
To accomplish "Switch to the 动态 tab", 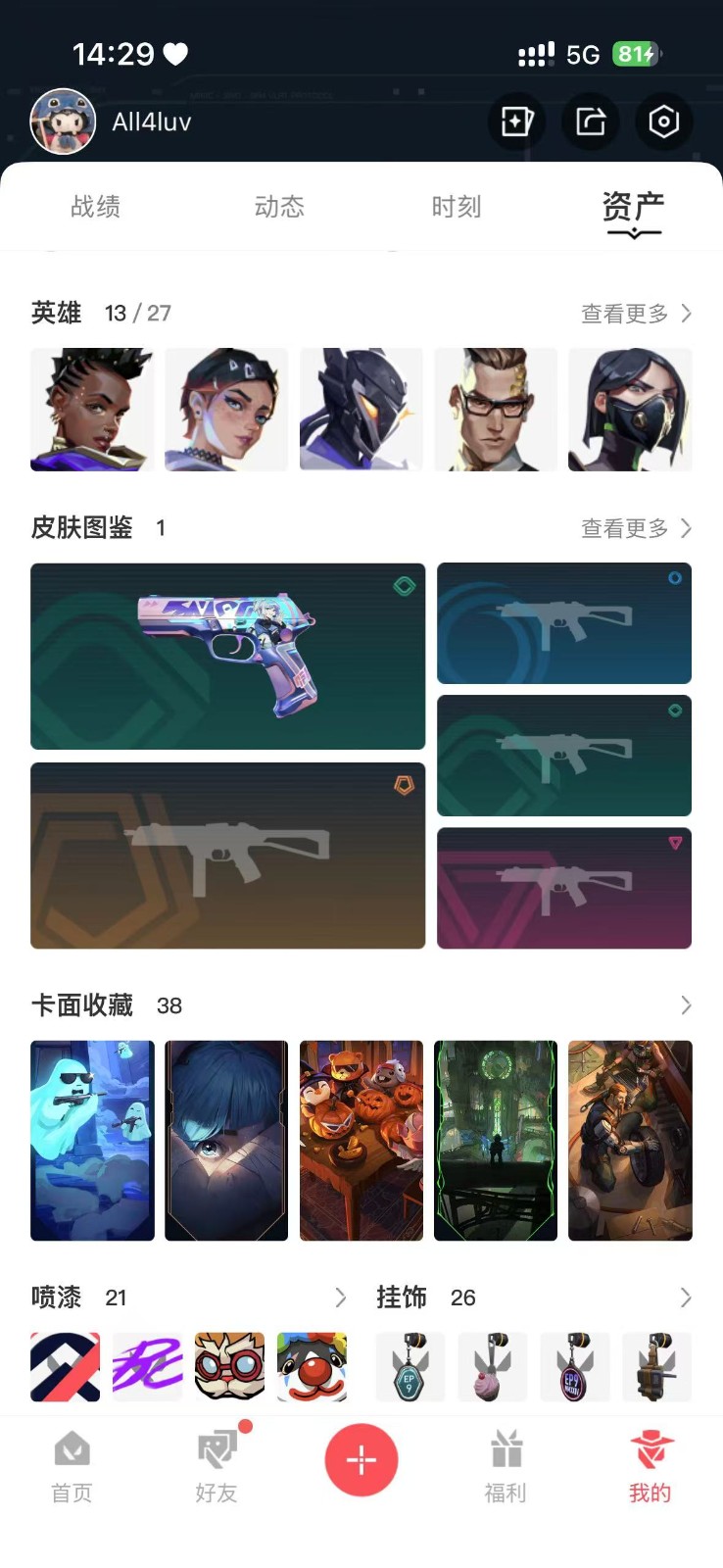I will point(279,207).
